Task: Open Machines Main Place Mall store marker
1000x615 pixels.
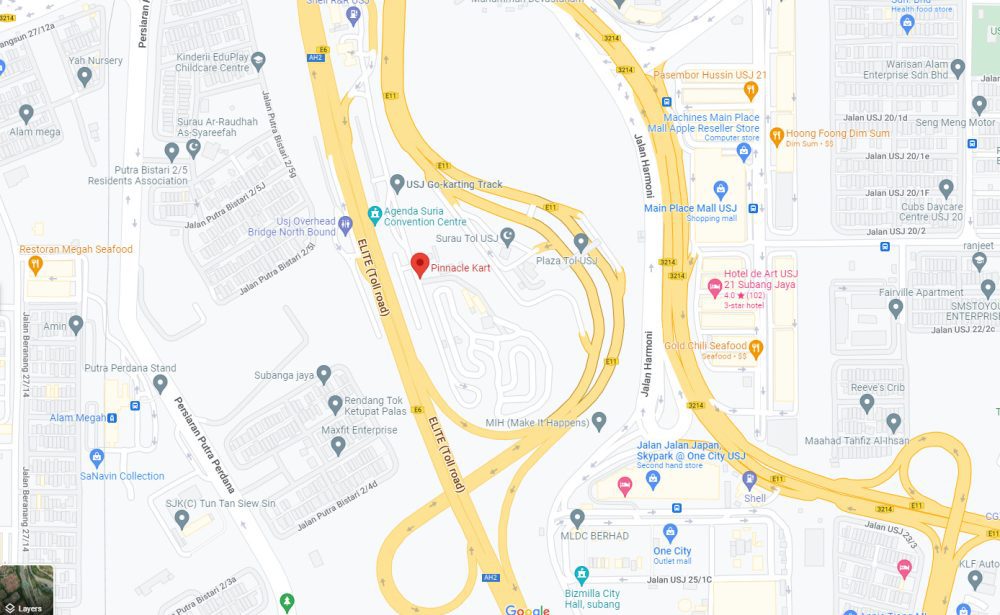Action: pyautogui.click(x=743, y=151)
